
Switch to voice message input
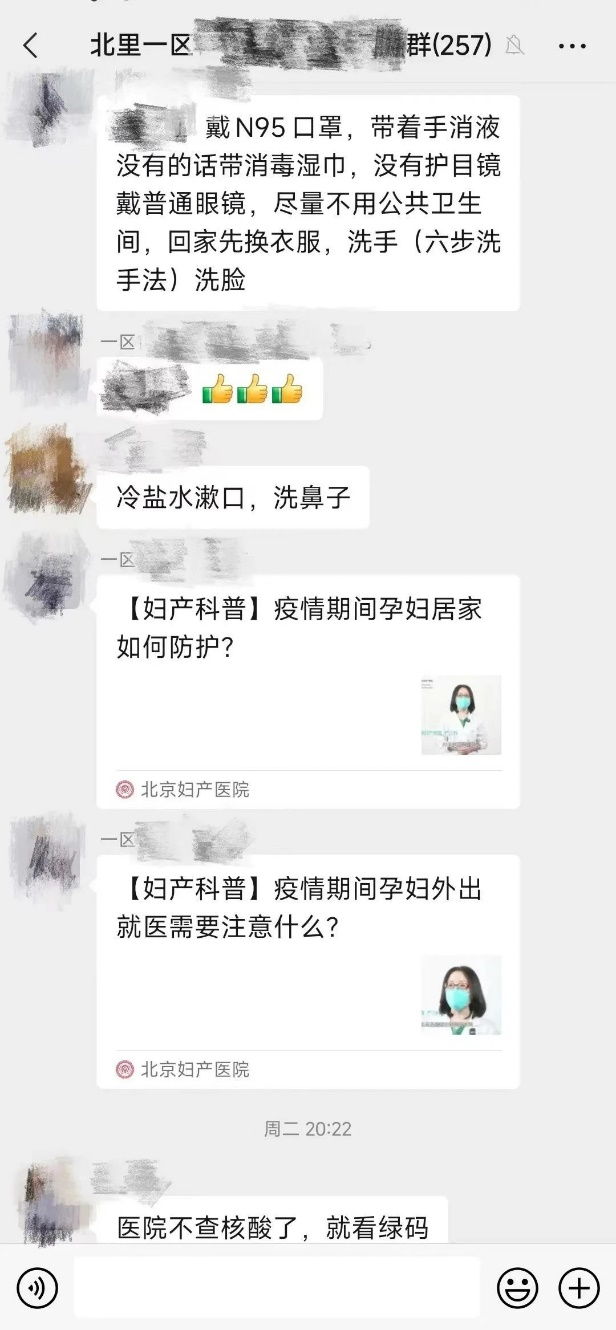pyautogui.click(x=37, y=1287)
